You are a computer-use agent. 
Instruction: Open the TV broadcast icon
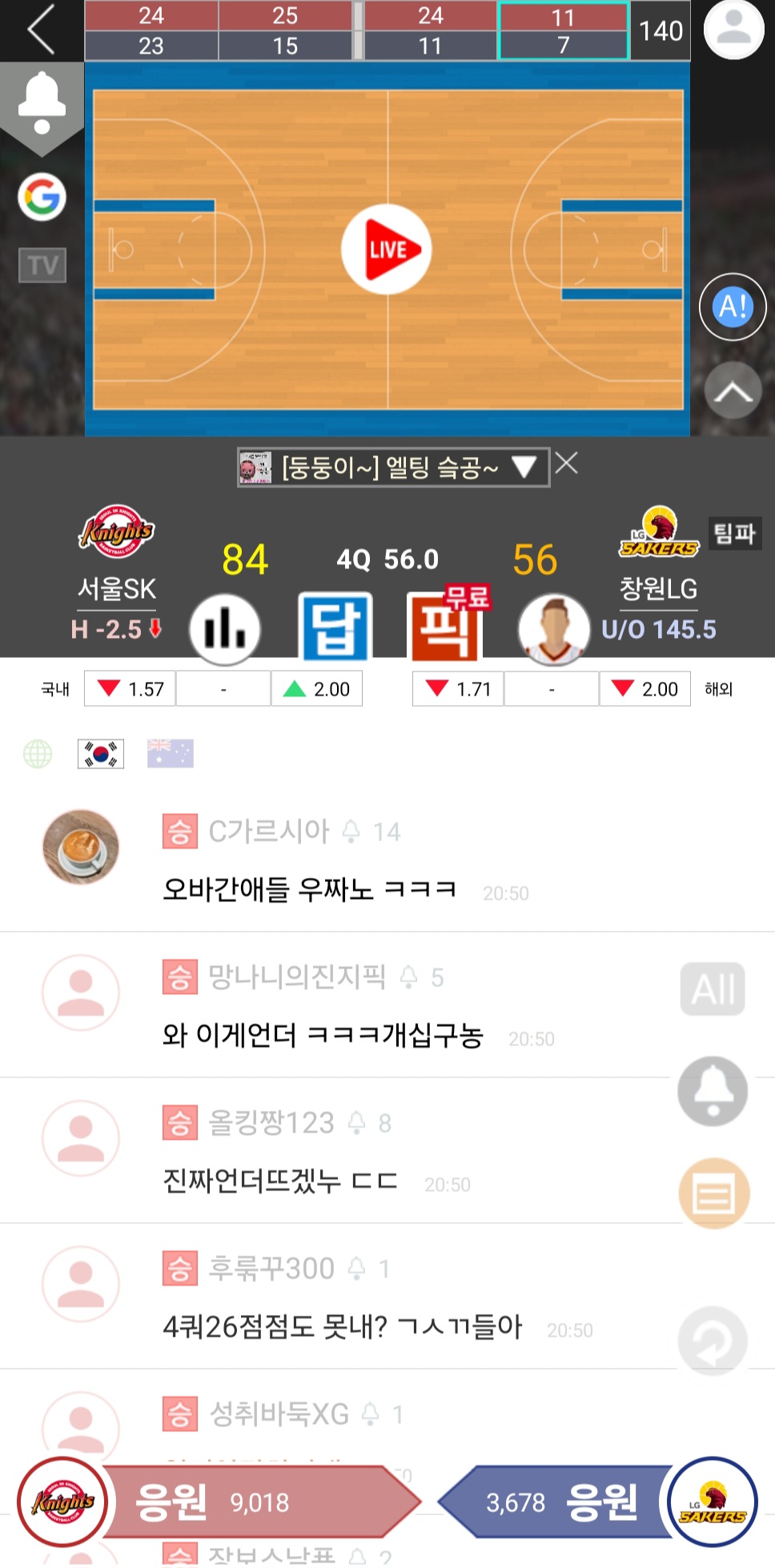(x=42, y=265)
